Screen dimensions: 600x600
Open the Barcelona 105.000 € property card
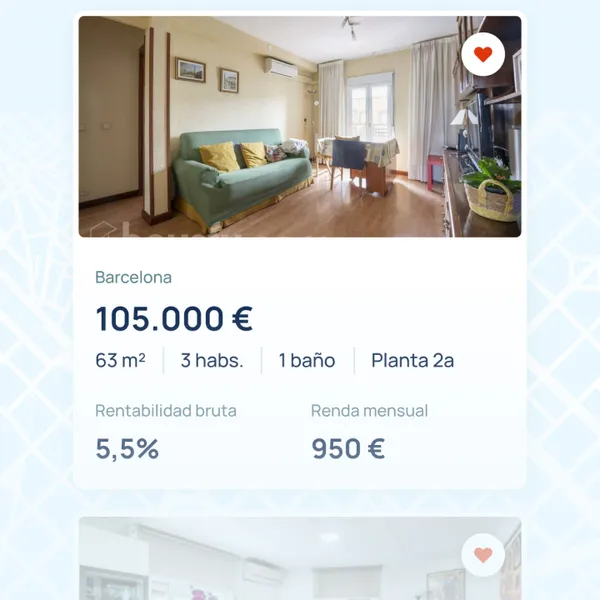coord(299,320)
